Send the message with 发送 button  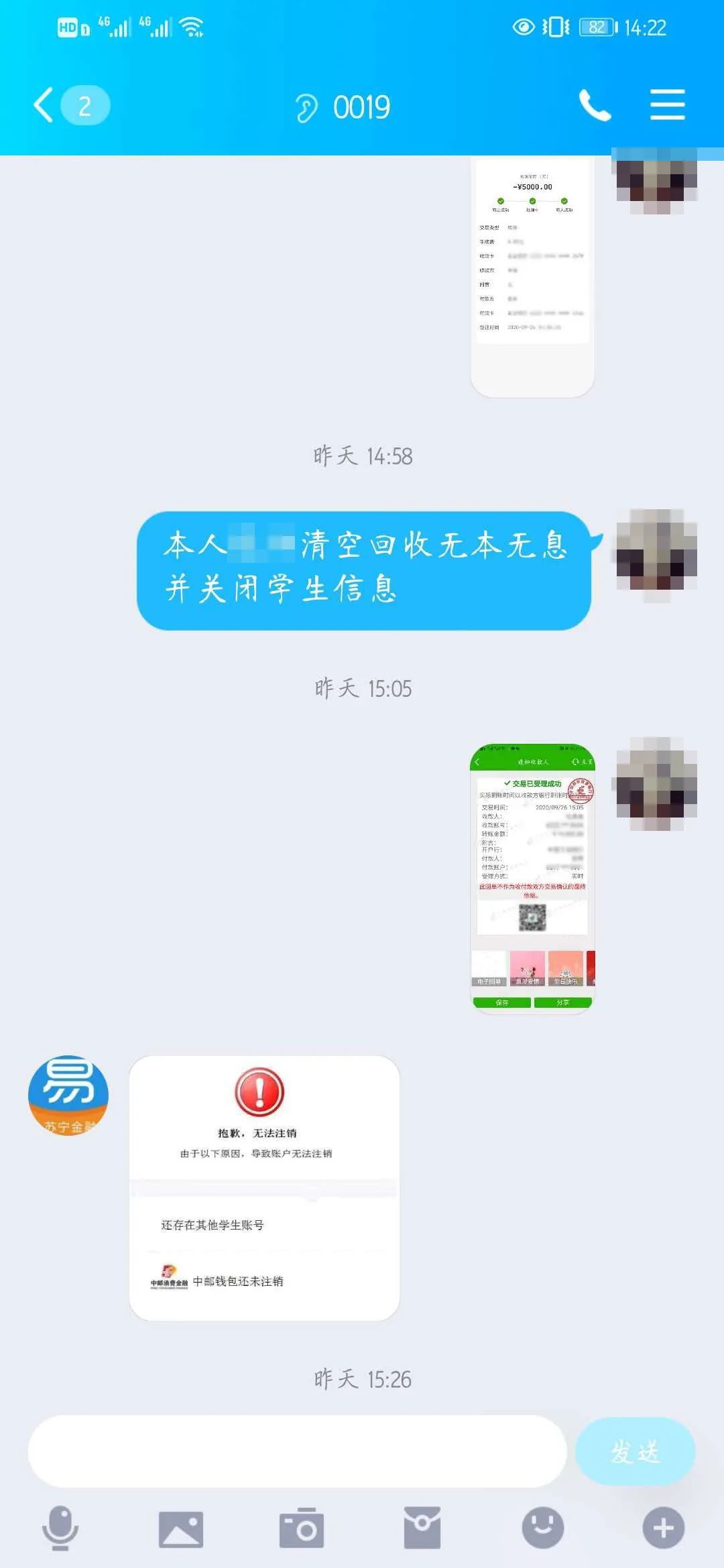(634, 1451)
